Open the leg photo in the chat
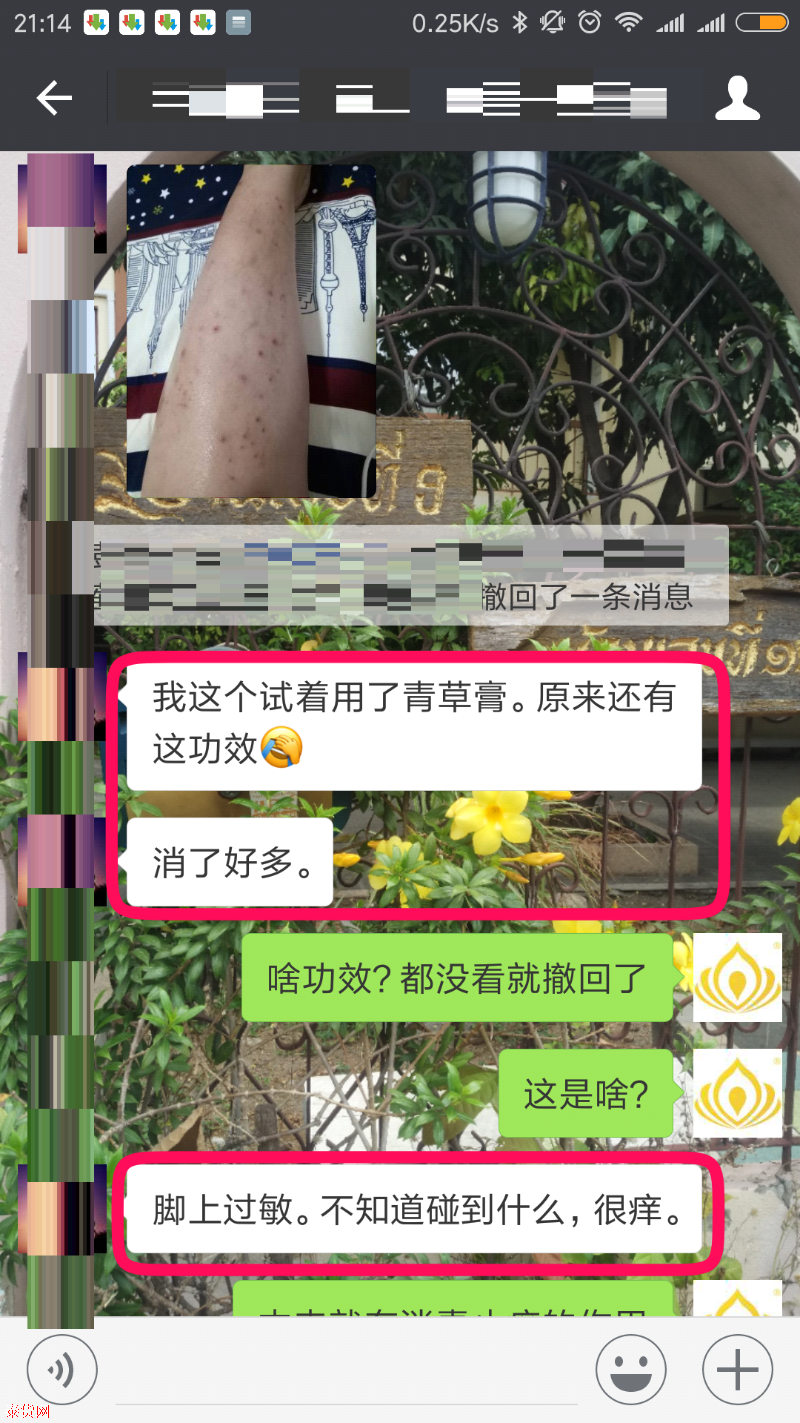The image size is (800, 1423). click(x=251, y=330)
